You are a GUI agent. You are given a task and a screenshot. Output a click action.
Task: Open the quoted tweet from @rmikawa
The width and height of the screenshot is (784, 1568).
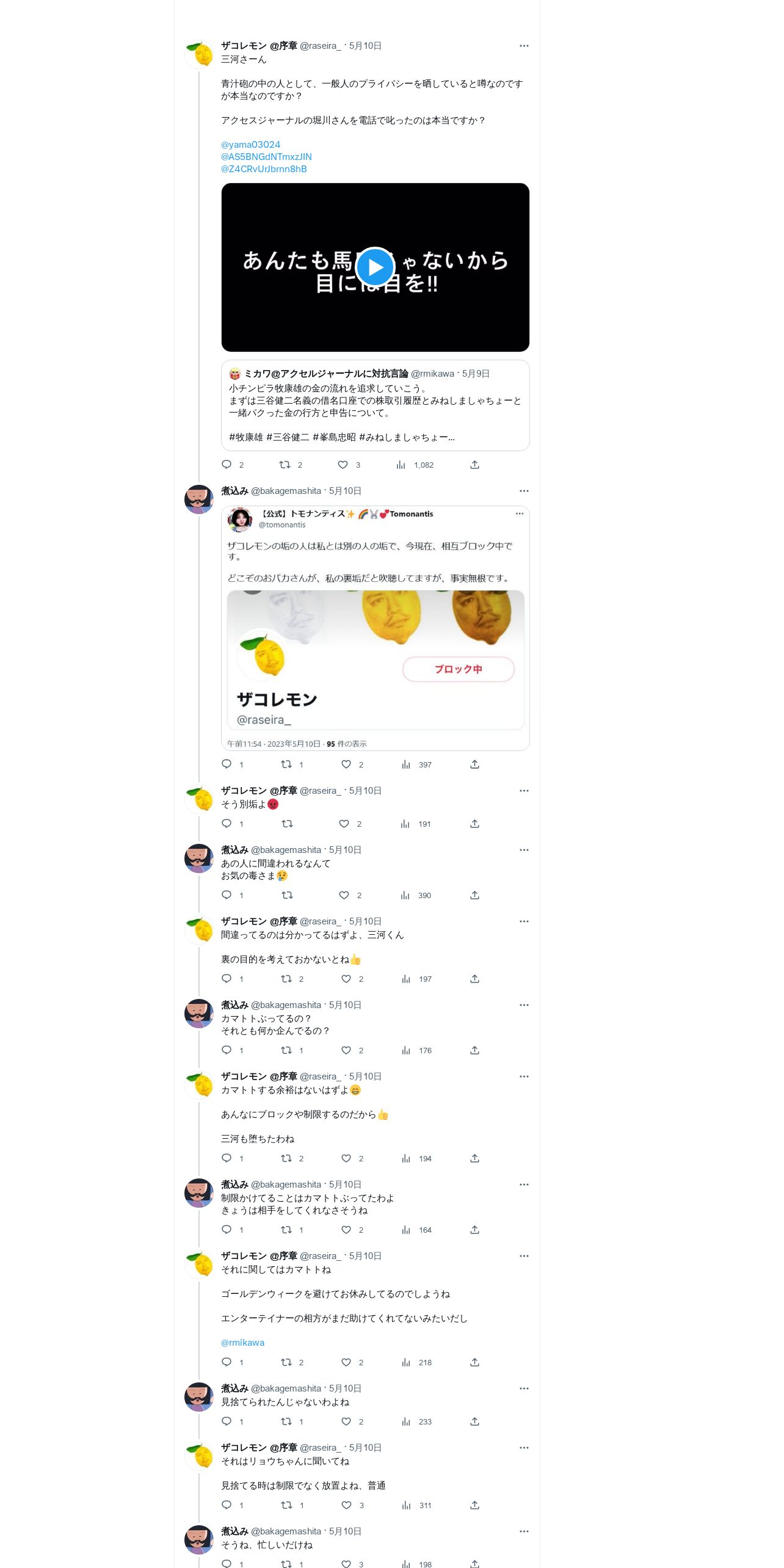pos(375,405)
